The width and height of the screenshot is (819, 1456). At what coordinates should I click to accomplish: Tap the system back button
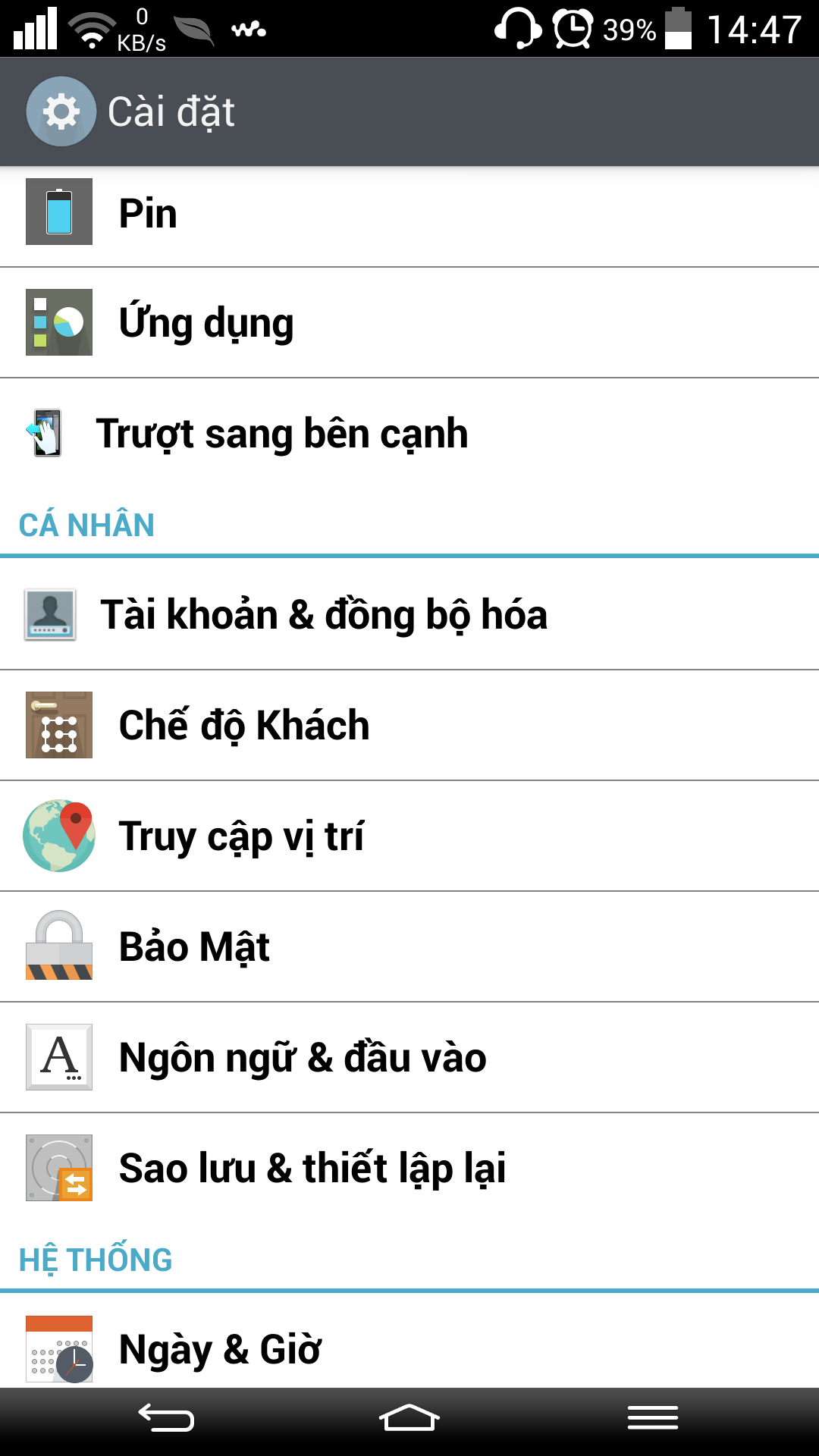pyautogui.click(x=166, y=1418)
